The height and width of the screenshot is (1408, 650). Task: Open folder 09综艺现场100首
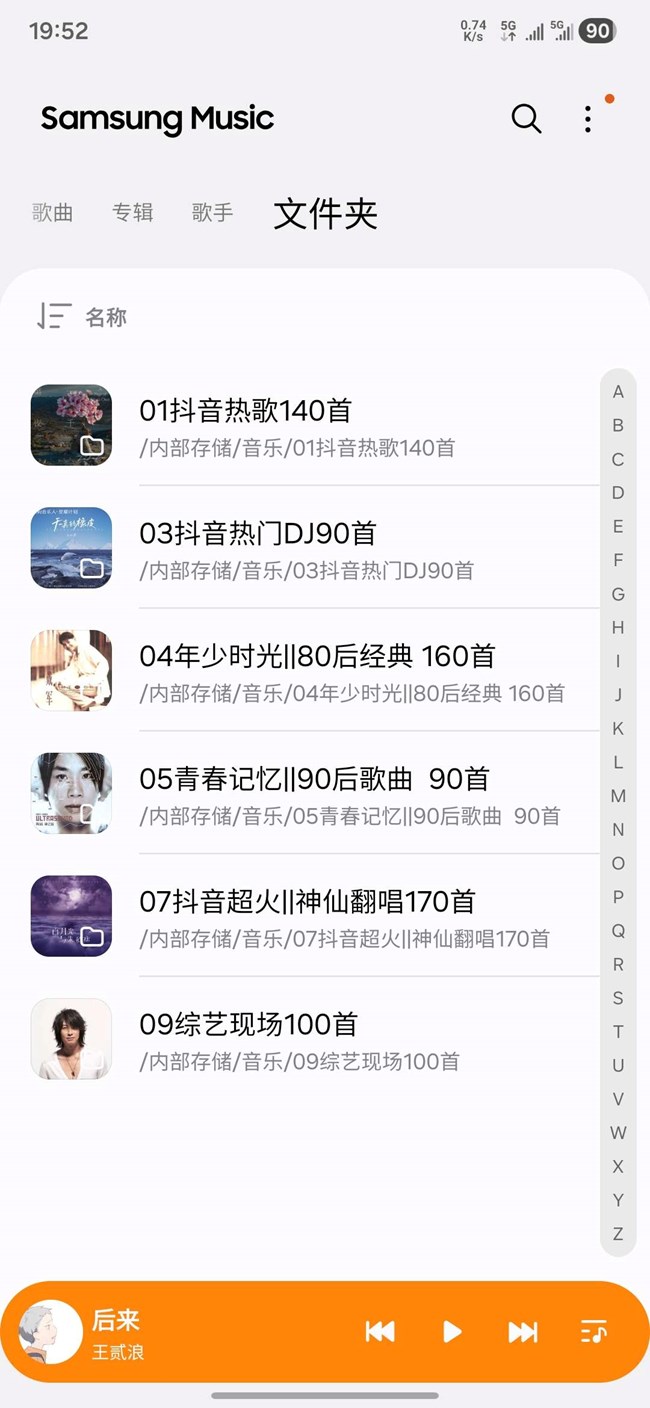[300, 1040]
